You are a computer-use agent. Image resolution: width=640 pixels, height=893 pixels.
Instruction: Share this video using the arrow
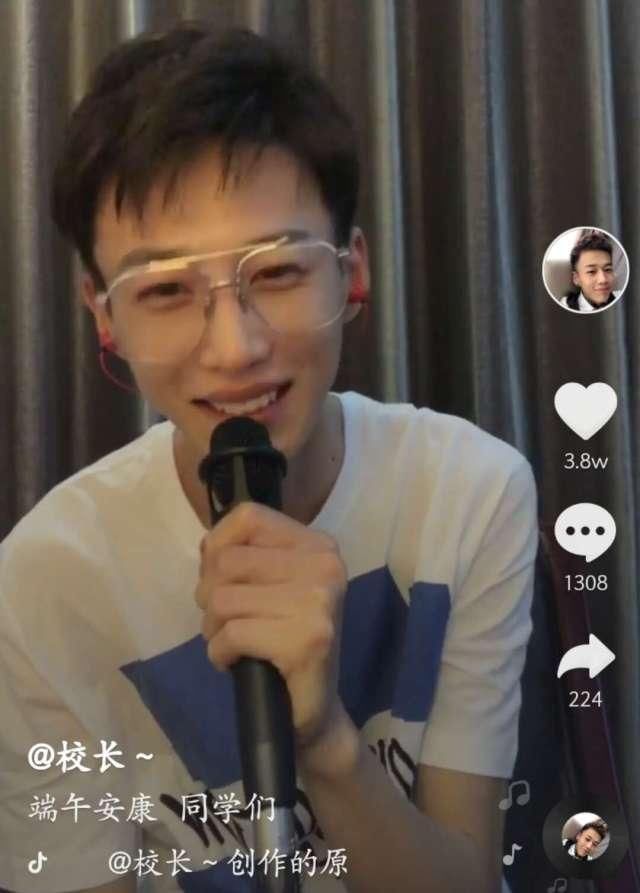585,657
